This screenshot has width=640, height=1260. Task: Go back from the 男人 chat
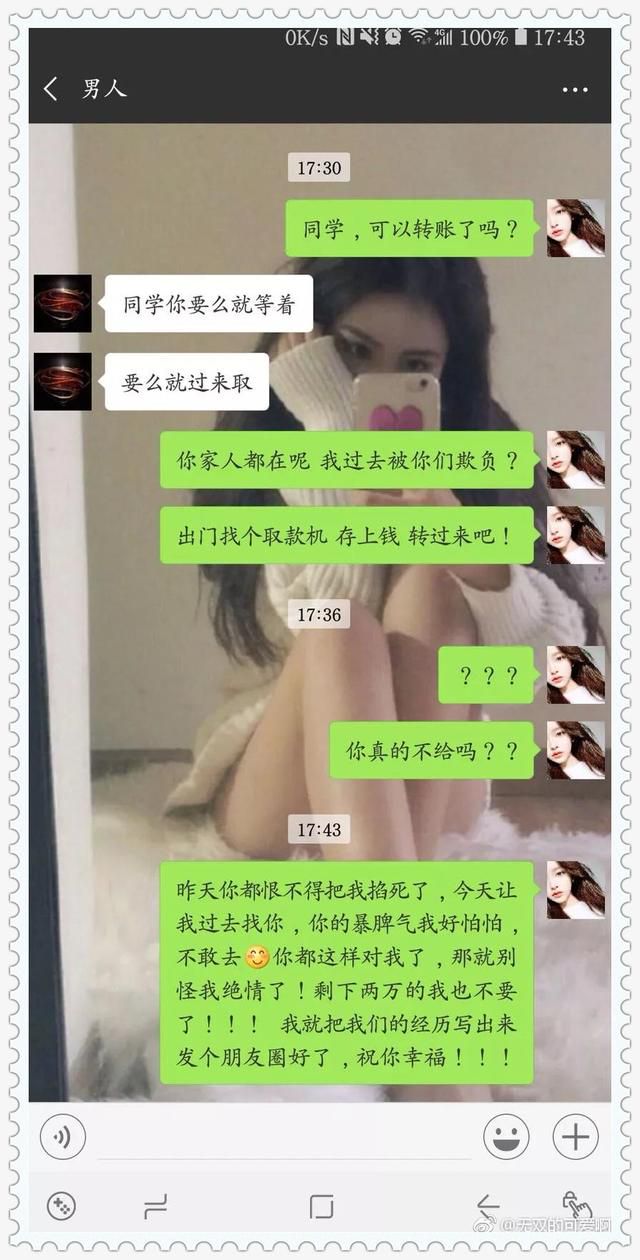pyautogui.click(x=50, y=89)
